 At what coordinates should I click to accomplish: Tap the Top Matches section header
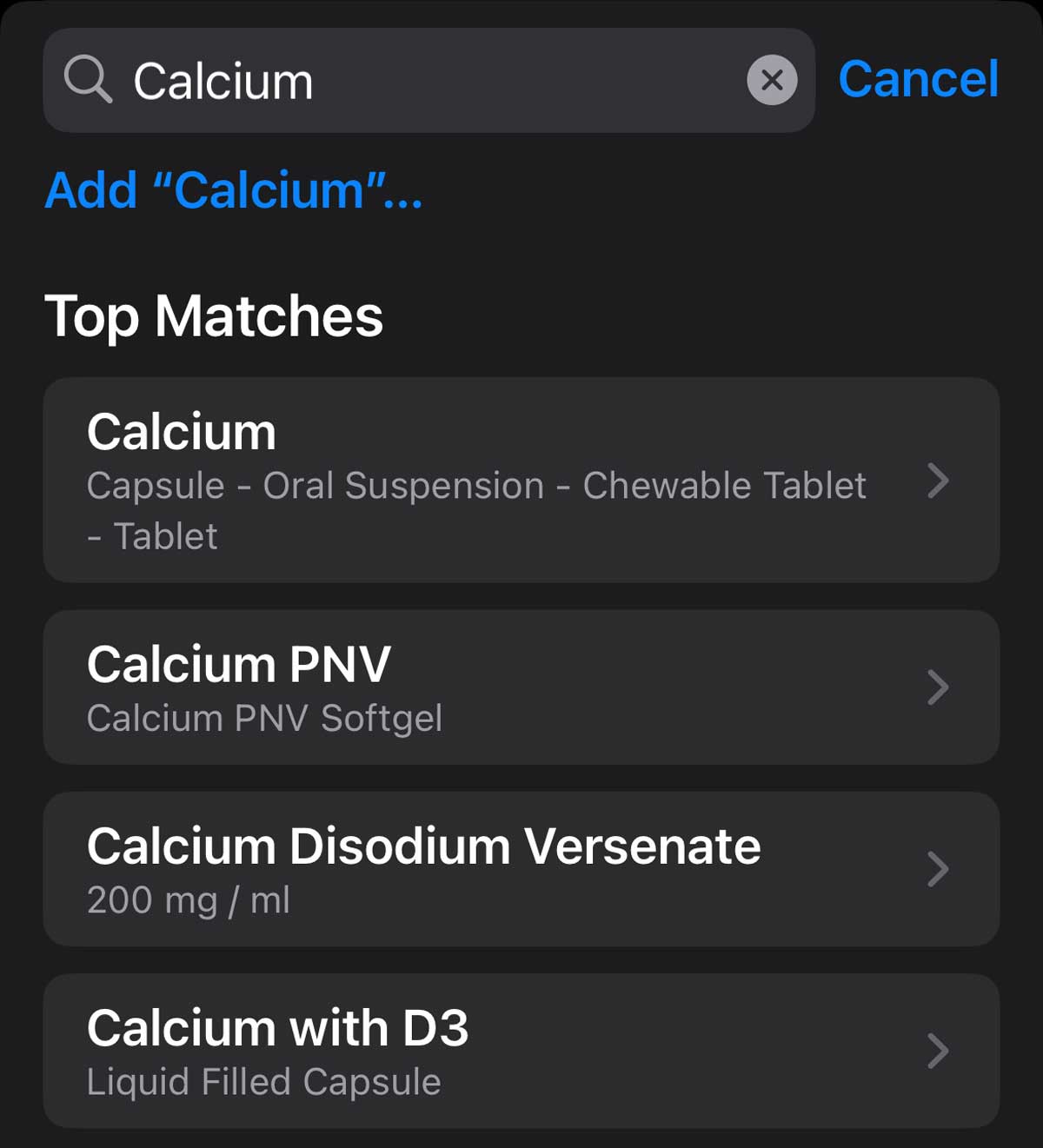pyautogui.click(x=216, y=315)
